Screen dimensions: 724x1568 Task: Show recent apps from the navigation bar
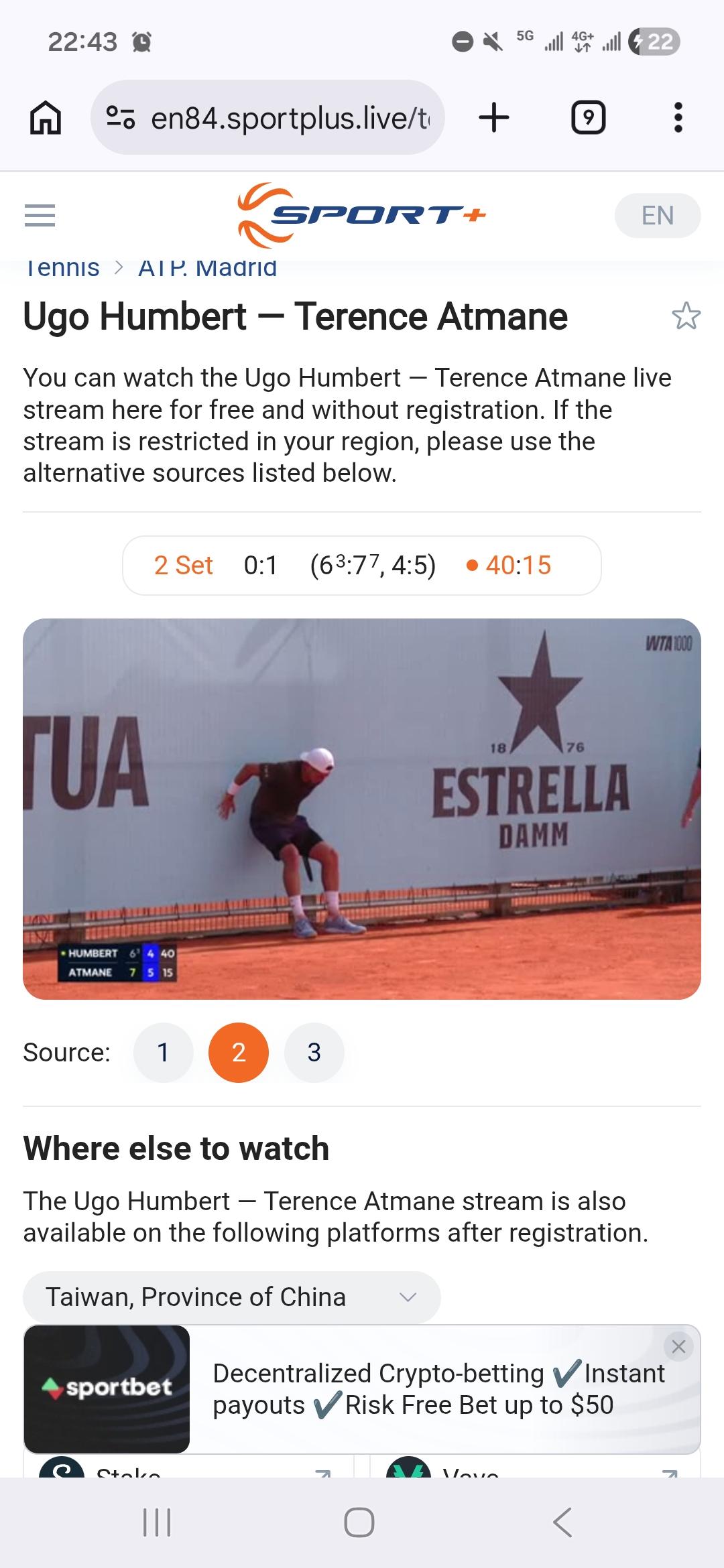pos(158,1522)
